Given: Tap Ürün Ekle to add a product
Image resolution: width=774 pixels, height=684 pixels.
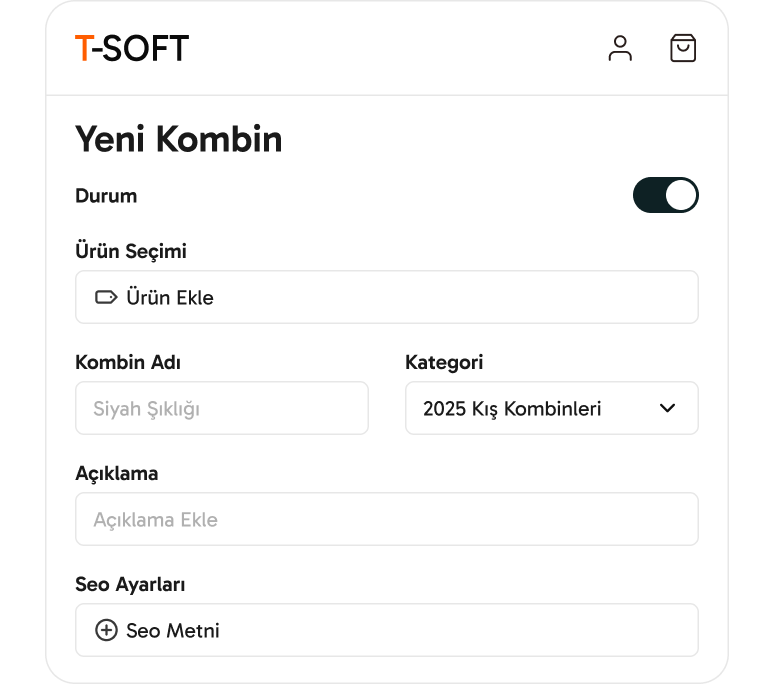Looking at the screenshot, I should (x=386, y=297).
